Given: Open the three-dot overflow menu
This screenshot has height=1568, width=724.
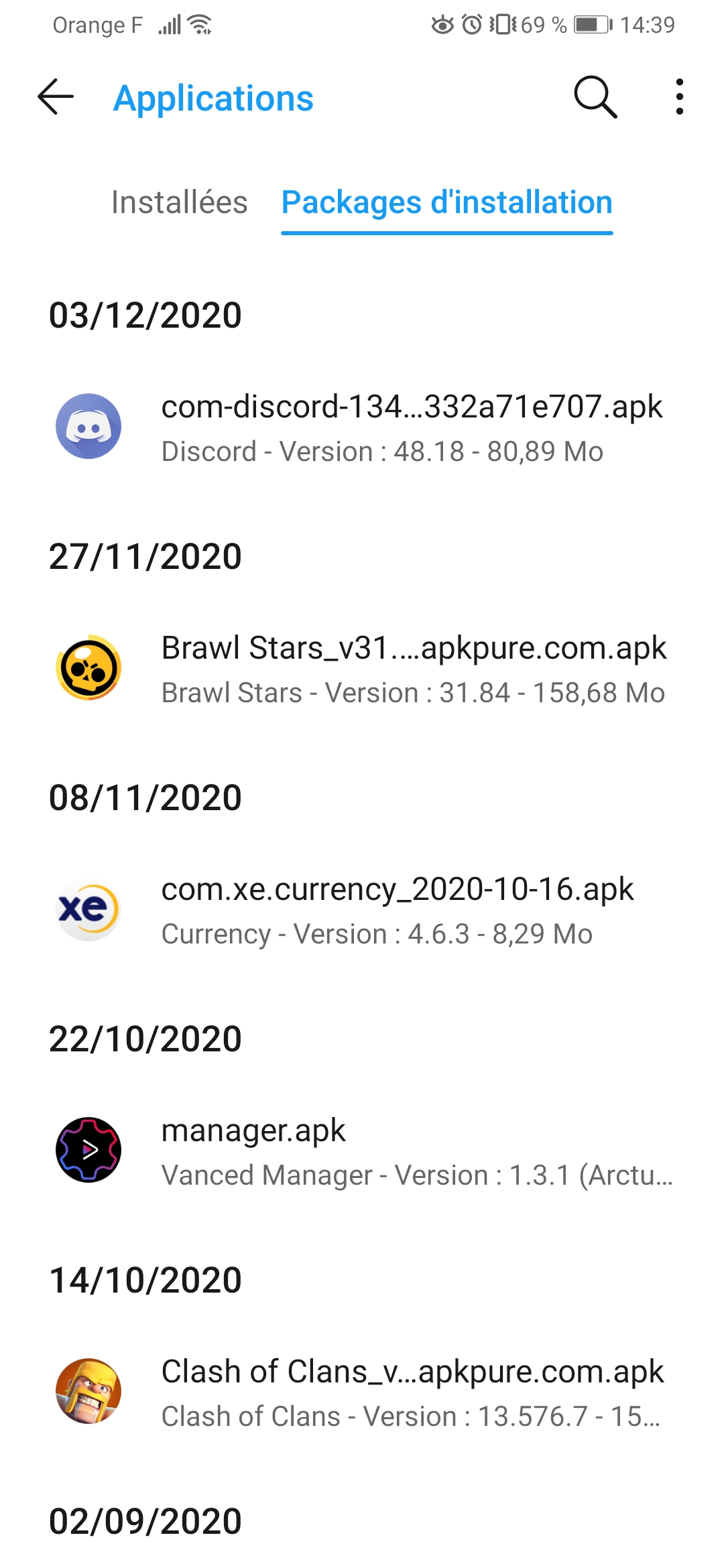Looking at the screenshot, I should pyautogui.click(x=679, y=97).
